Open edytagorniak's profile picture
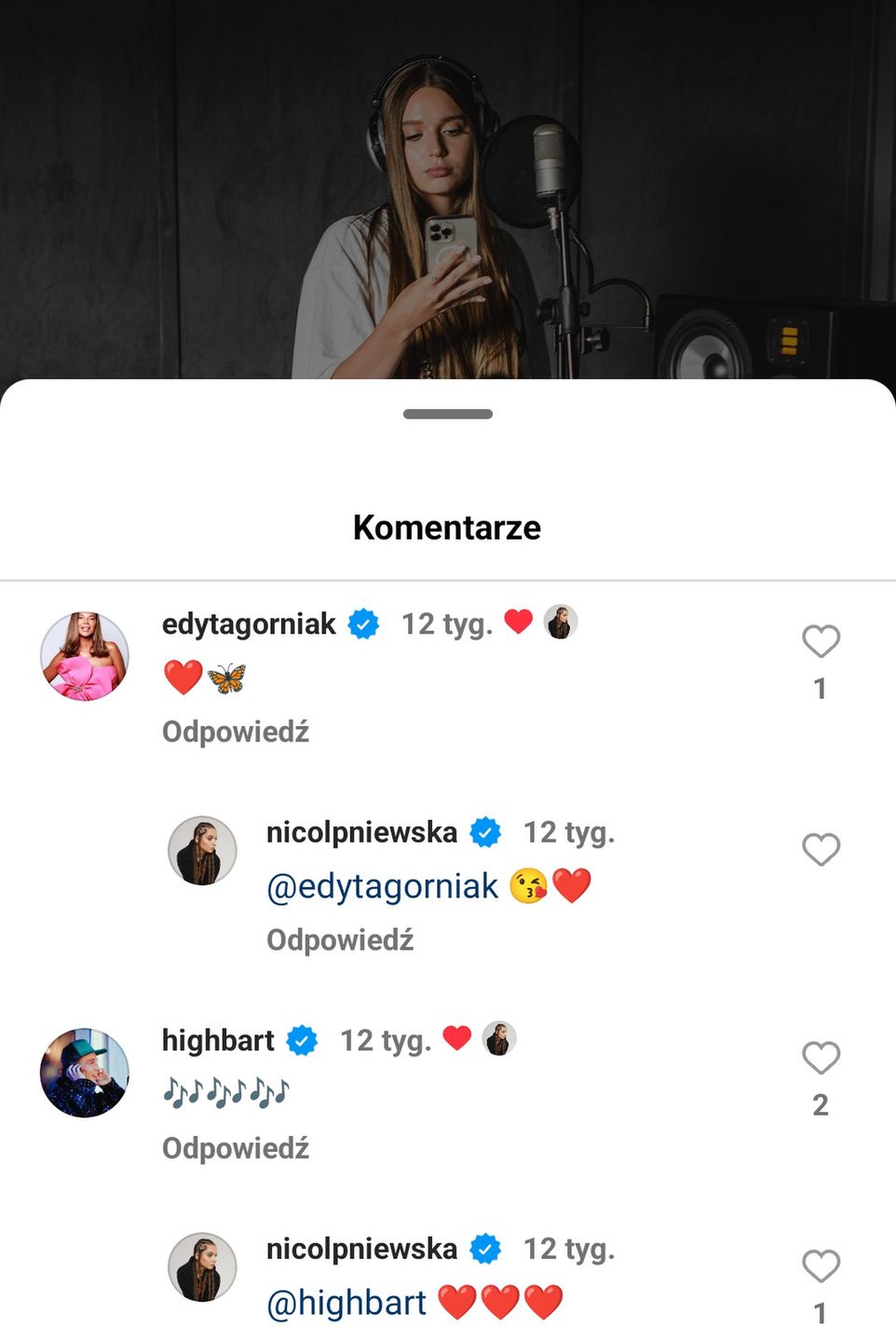 coord(85,656)
